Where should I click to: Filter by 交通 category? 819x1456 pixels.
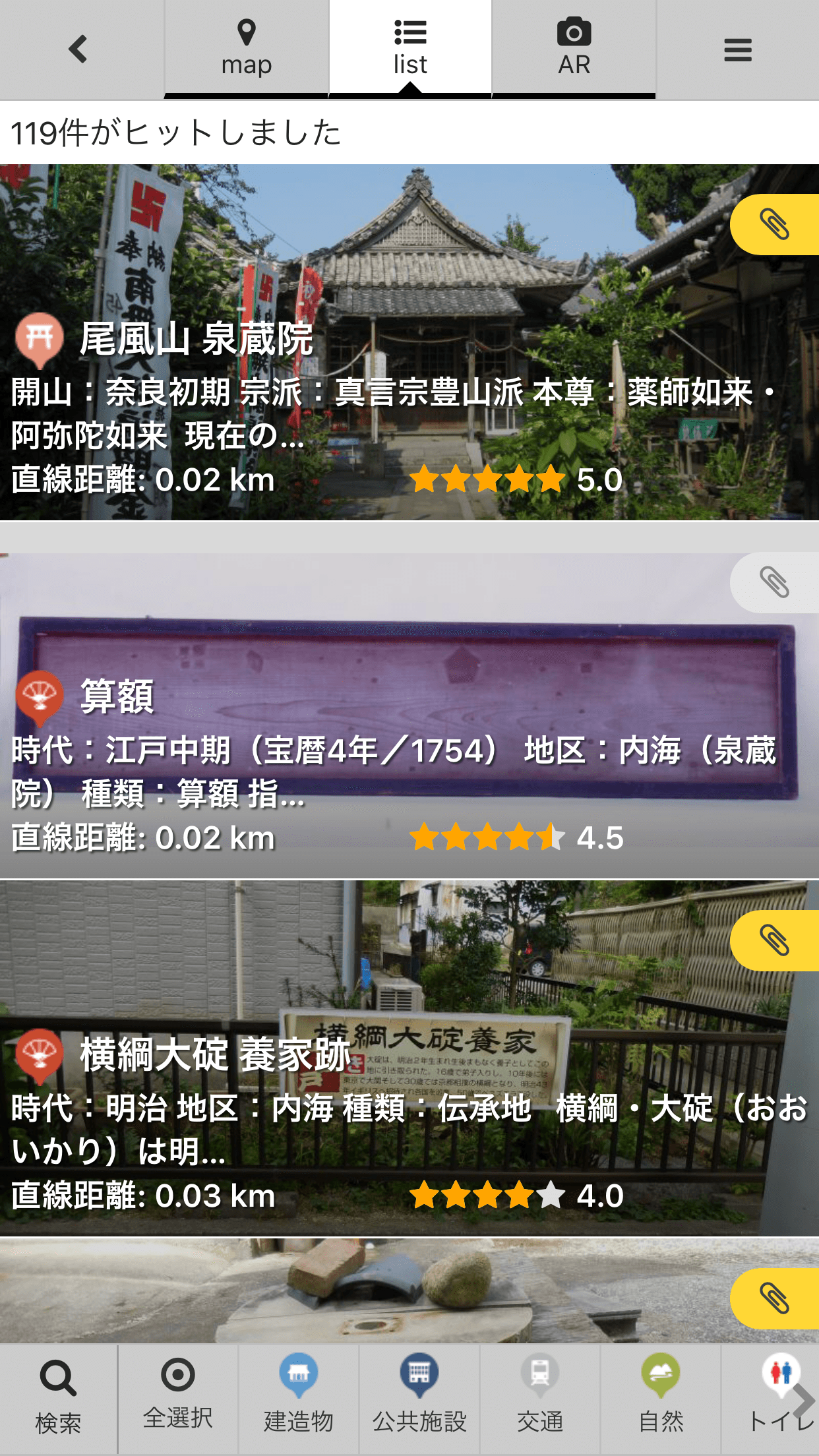[x=540, y=1399]
